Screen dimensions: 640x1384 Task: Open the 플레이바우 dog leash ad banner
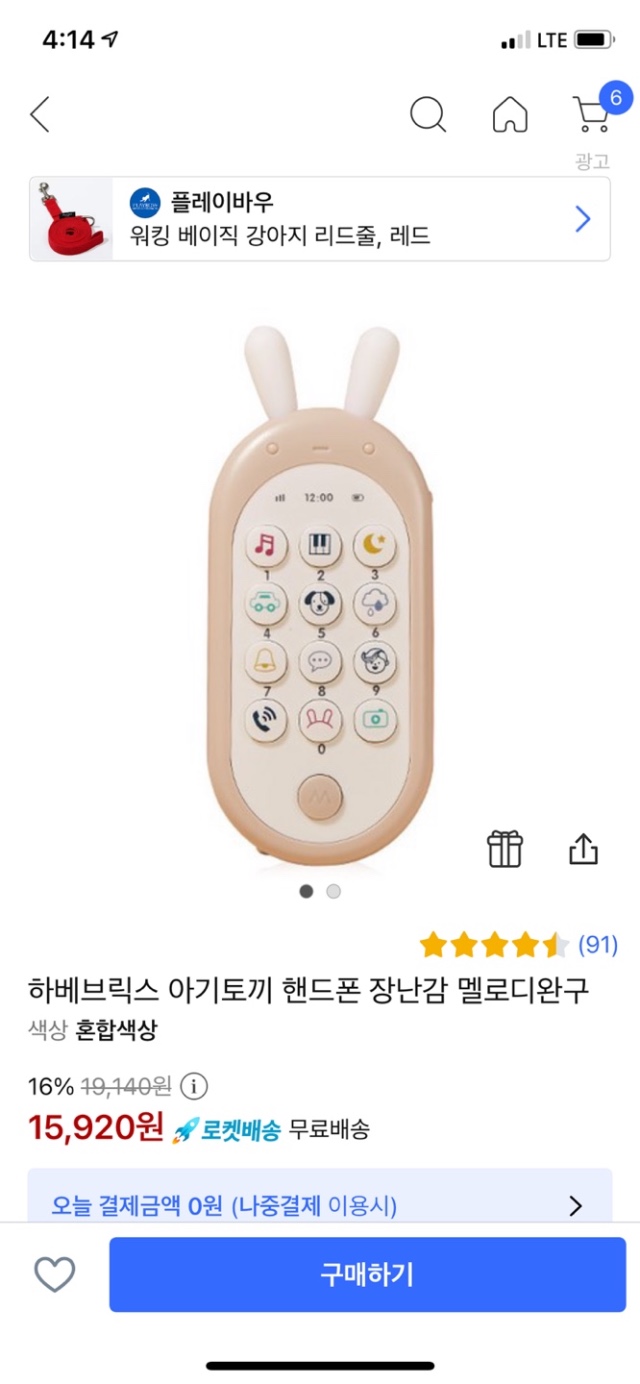coord(320,219)
